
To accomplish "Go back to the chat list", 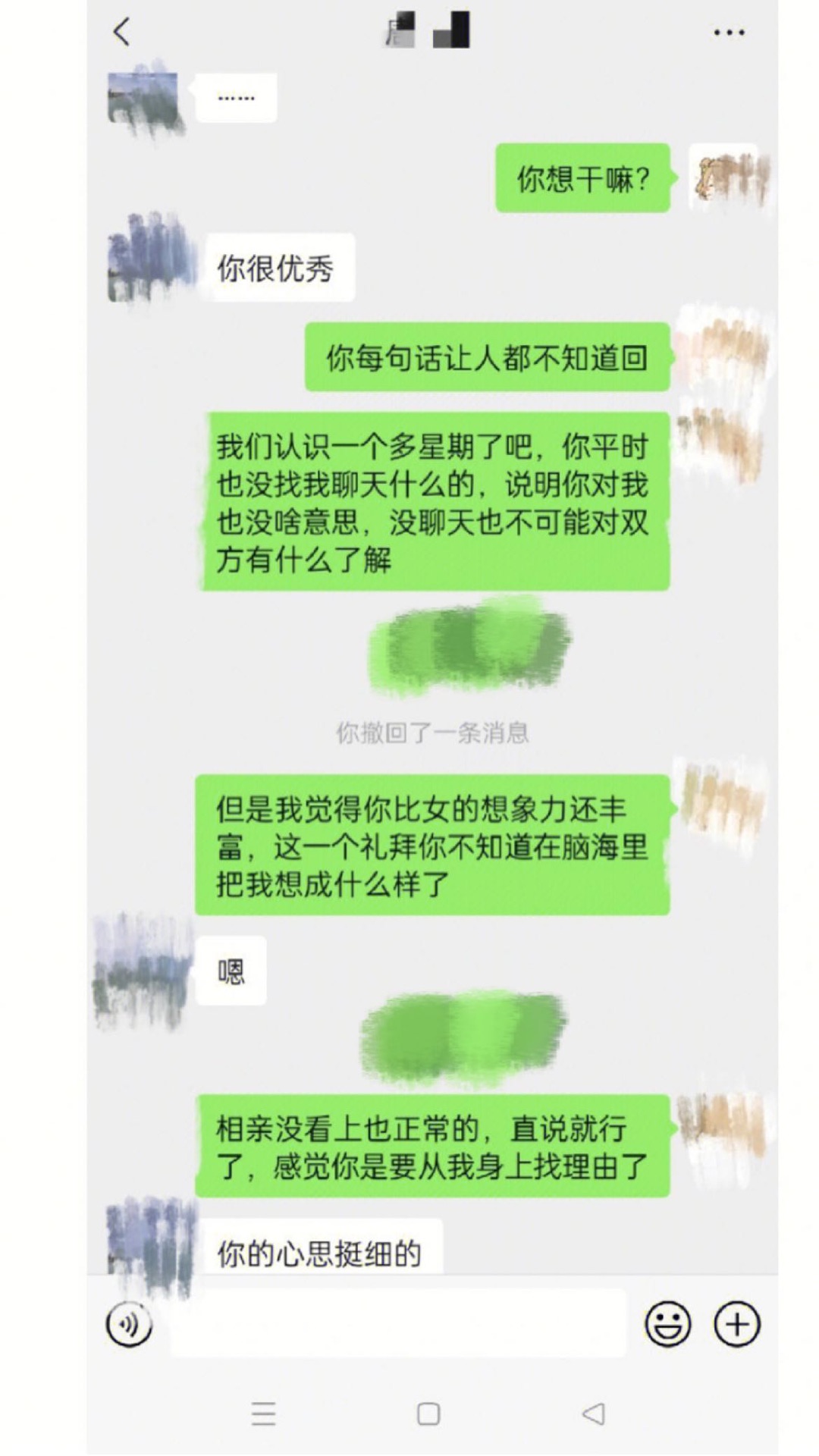I will [x=121, y=32].
